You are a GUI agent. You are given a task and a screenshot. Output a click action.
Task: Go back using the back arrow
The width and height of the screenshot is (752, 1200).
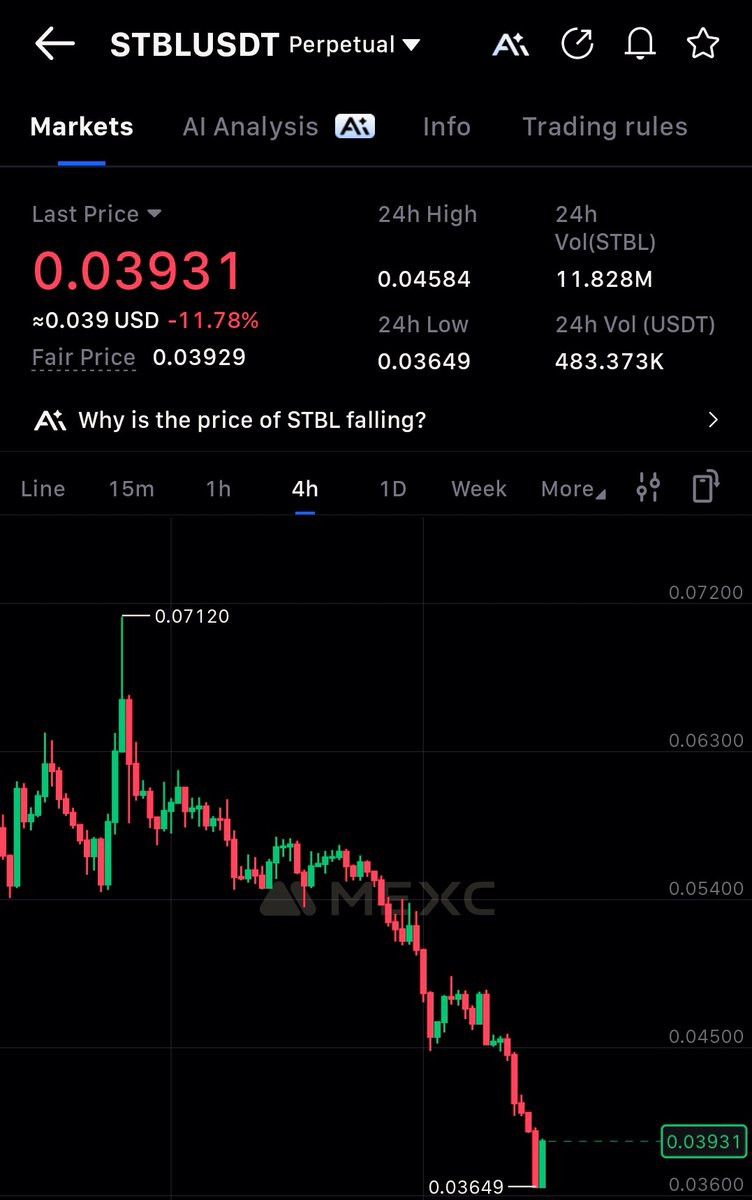[x=55, y=44]
